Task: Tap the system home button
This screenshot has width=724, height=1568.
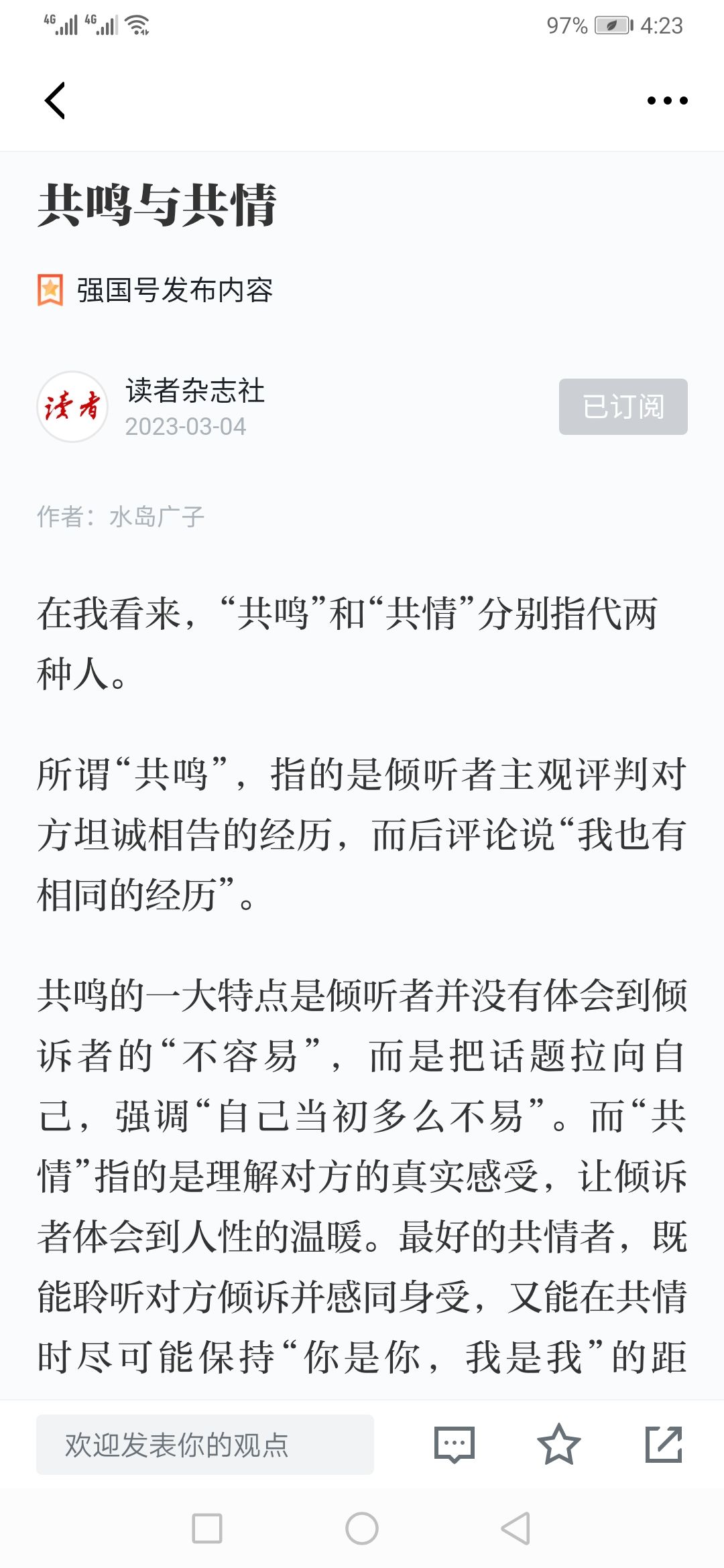Action: (x=362, y=1528)
